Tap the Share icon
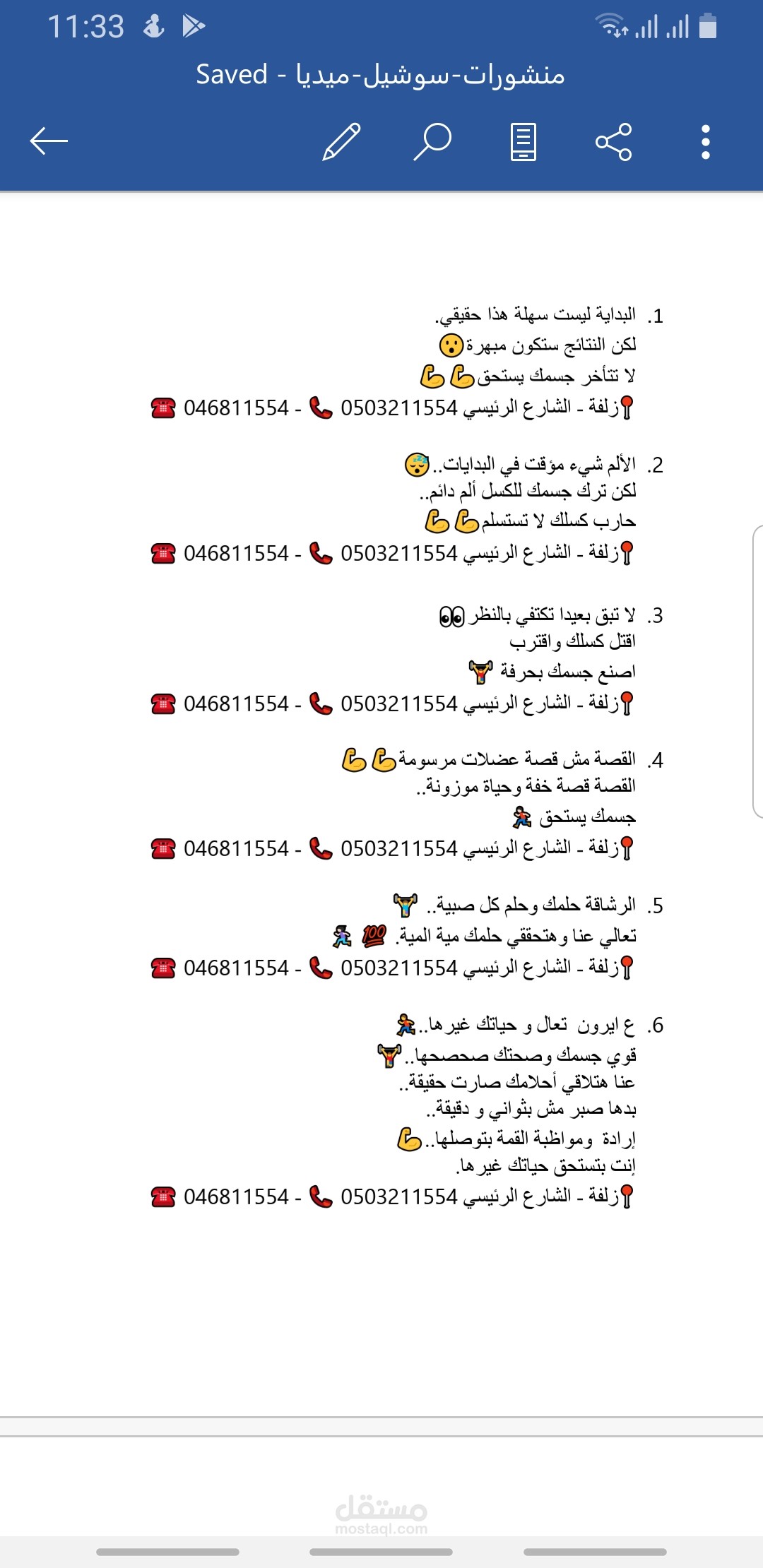Image resolution: width=763 pixels, height=1568 pixels. click(613, 143)
